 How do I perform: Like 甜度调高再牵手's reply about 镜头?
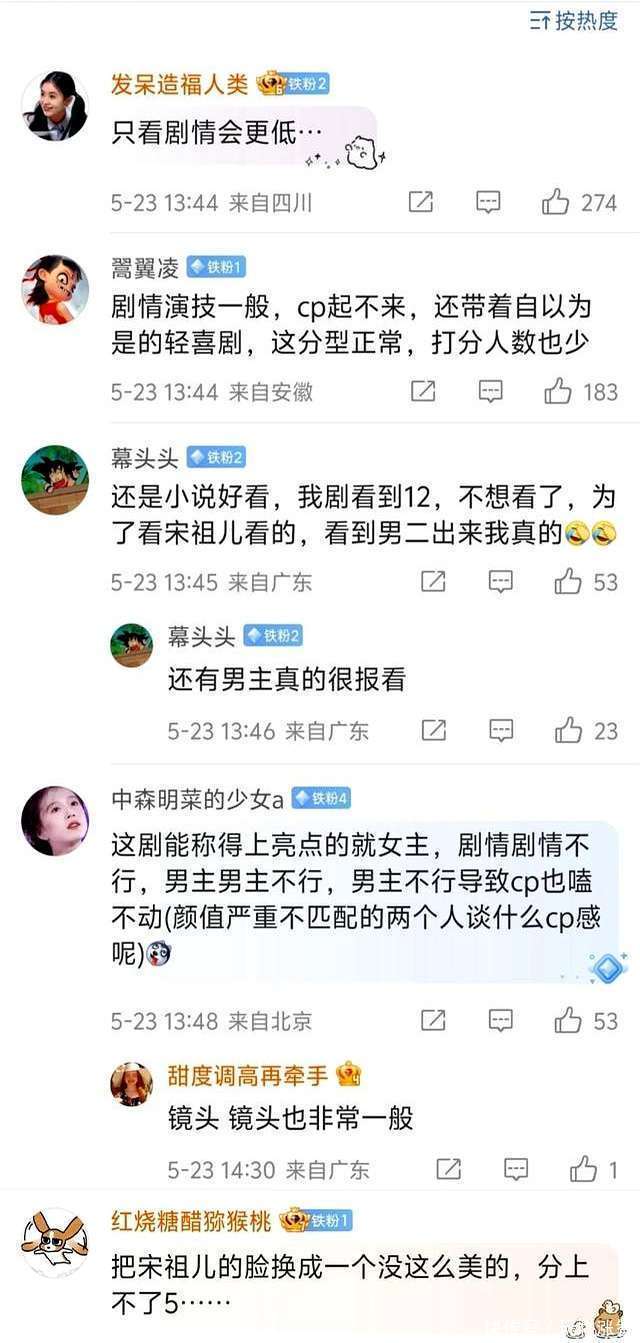click(x=583, y=1168)
